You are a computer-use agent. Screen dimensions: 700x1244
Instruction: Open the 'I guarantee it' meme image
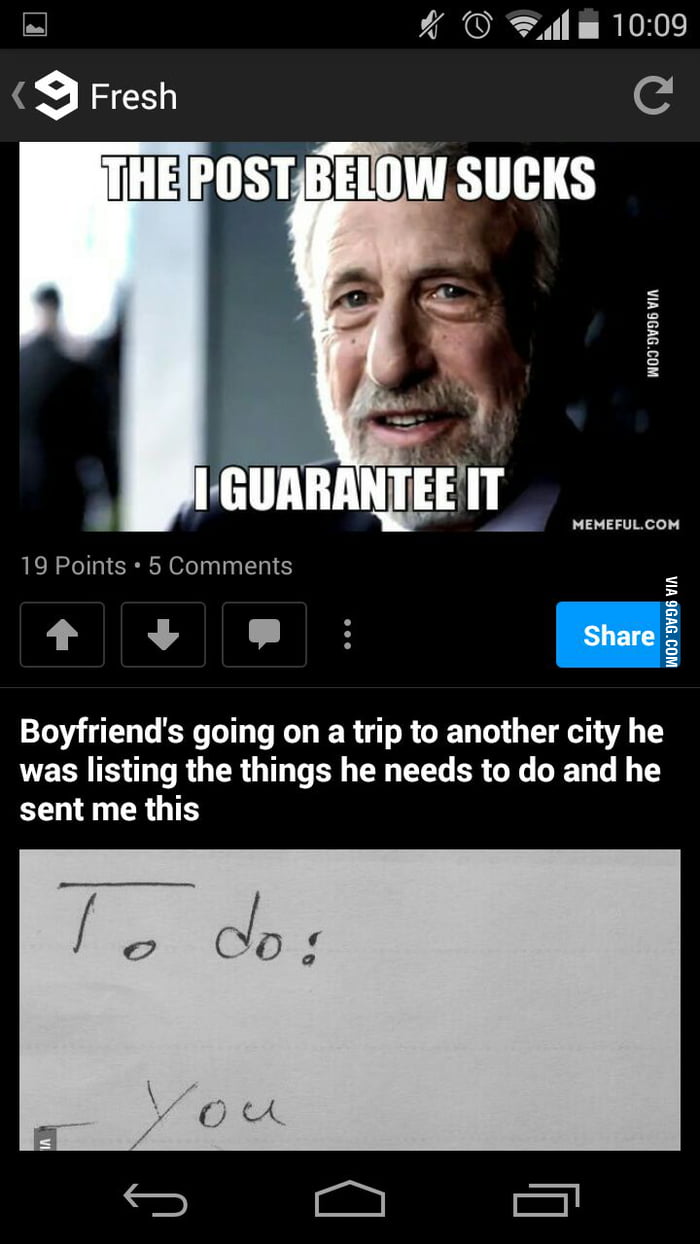point(350,337)
